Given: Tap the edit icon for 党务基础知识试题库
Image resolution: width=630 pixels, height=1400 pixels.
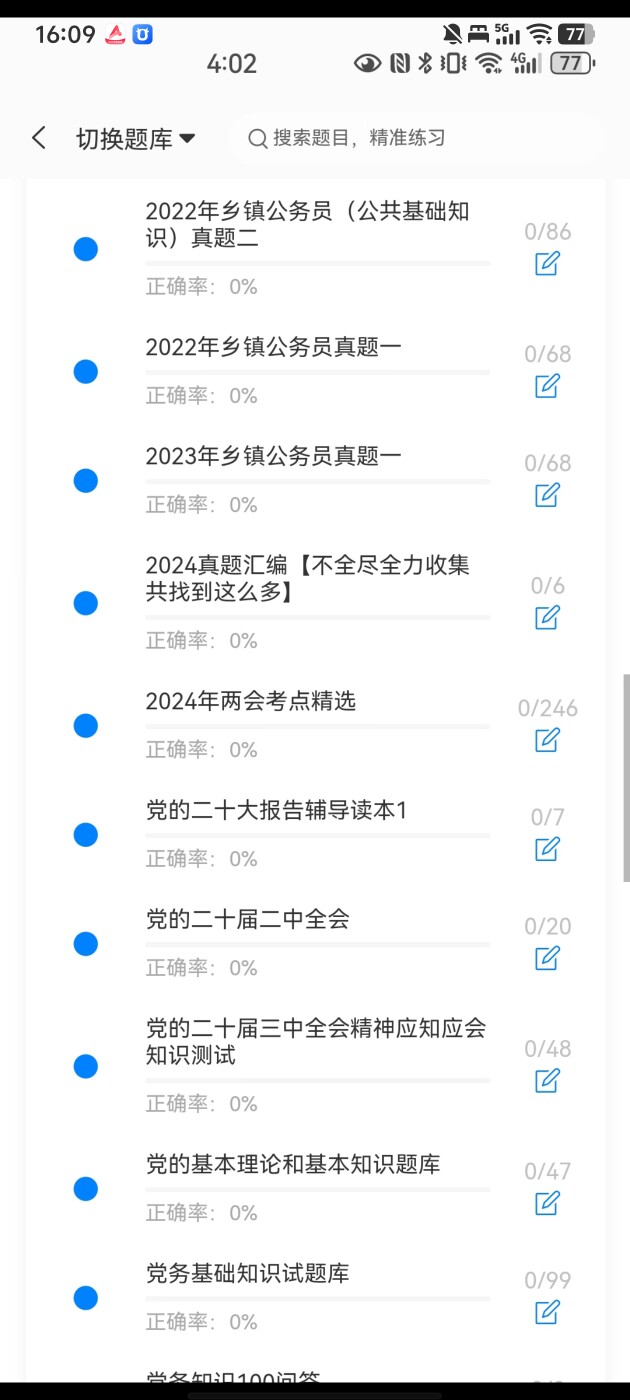Looking at the screenshot, I should [547, 1311].
